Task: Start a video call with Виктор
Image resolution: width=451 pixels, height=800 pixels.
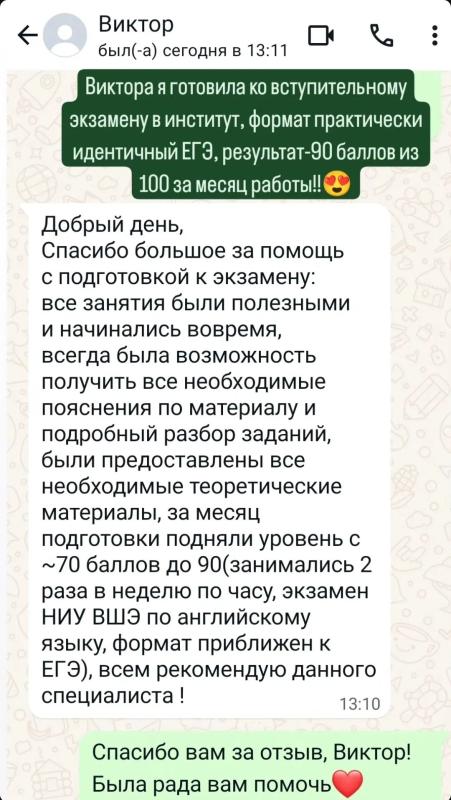Action: tap(321, 36)
